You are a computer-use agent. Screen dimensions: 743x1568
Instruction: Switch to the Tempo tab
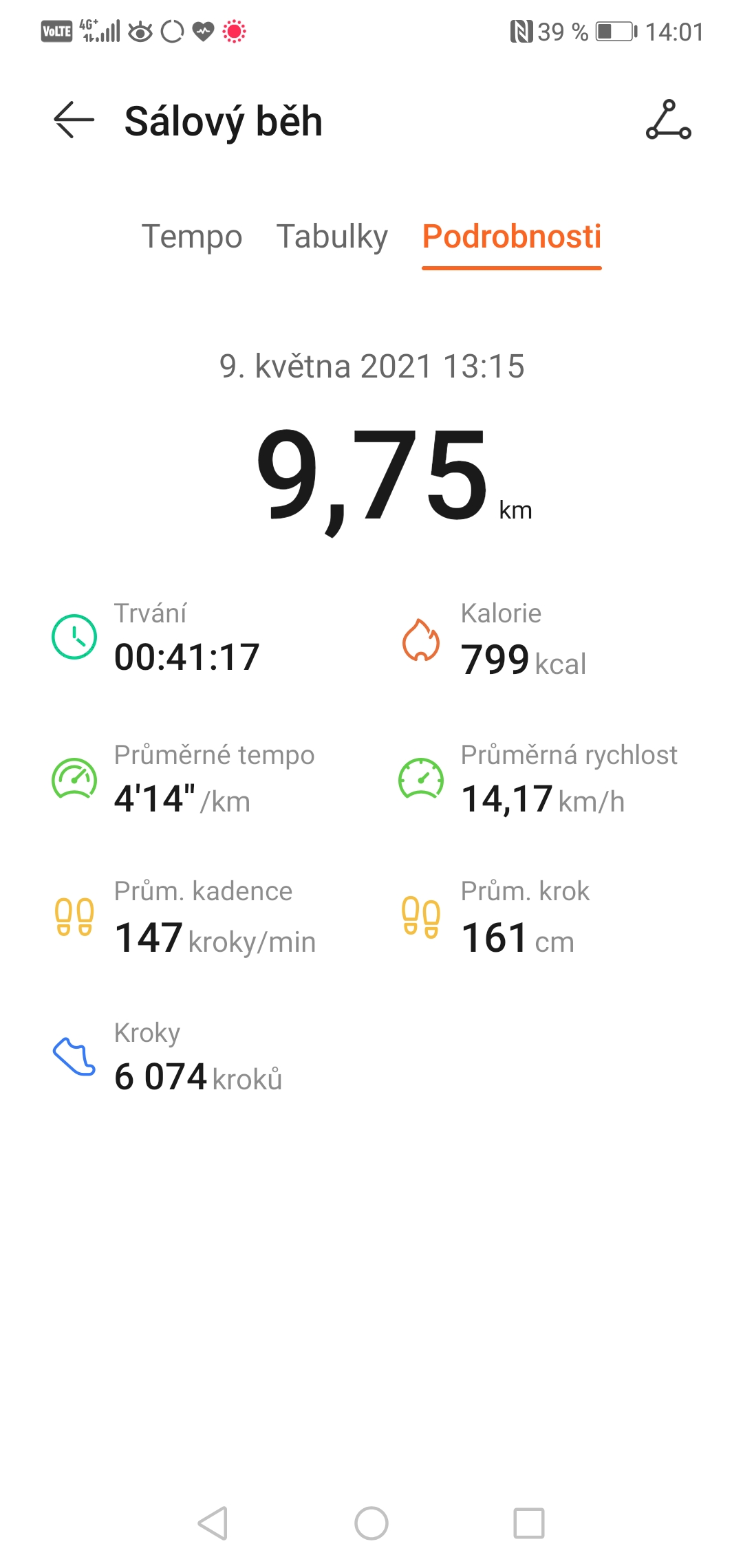[192, 237]
